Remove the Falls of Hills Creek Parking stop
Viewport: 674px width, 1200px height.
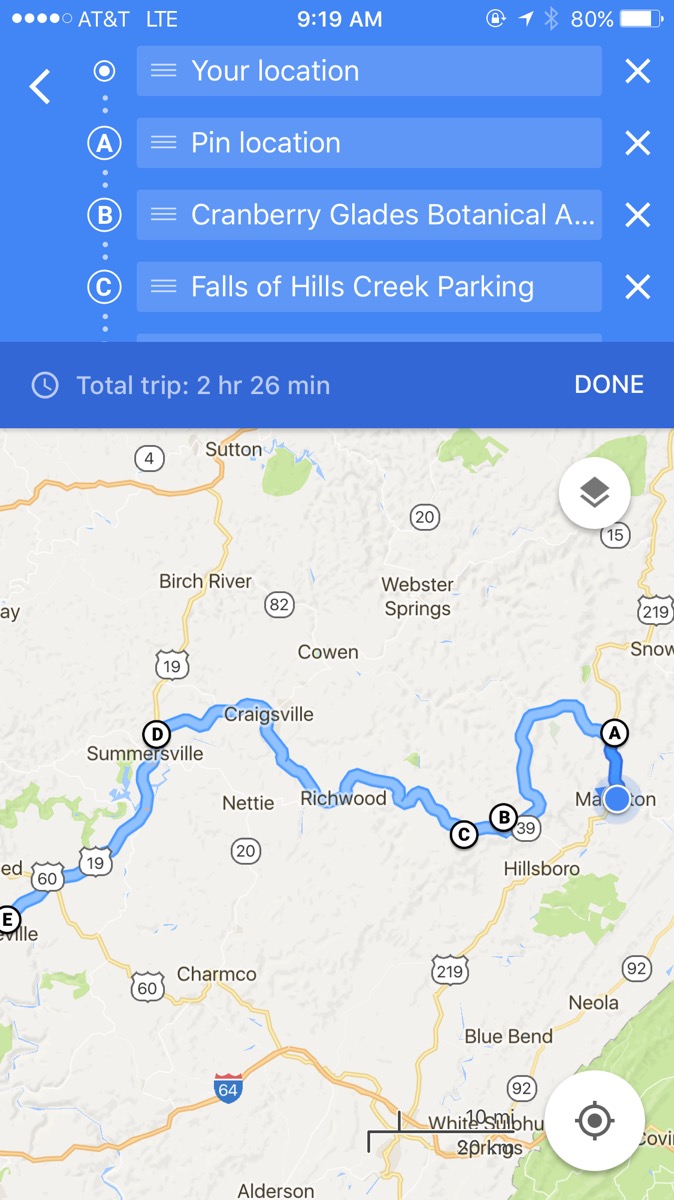point(637,287)
